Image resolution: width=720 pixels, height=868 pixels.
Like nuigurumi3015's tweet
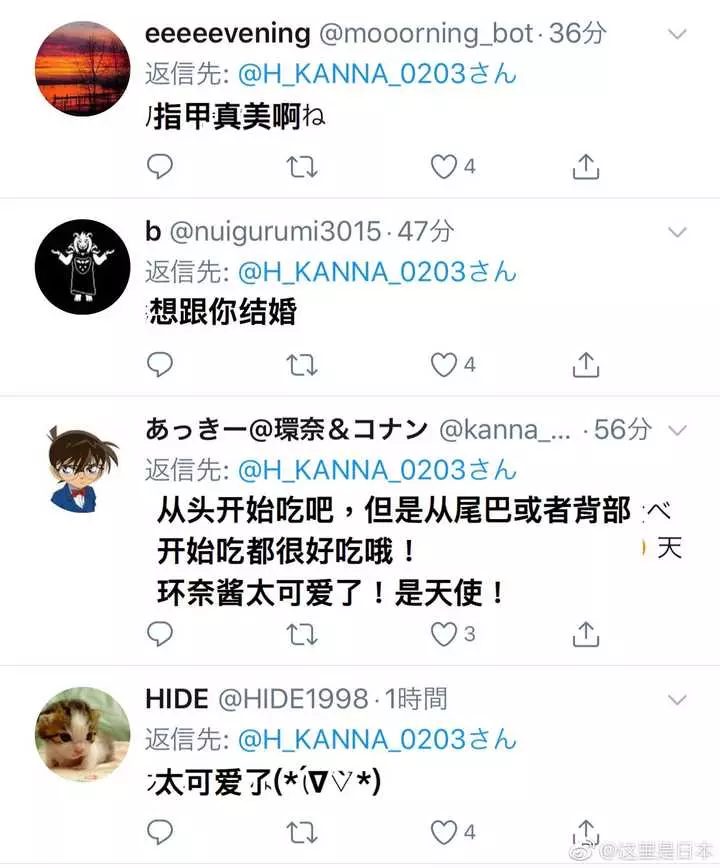coord(443,365)
